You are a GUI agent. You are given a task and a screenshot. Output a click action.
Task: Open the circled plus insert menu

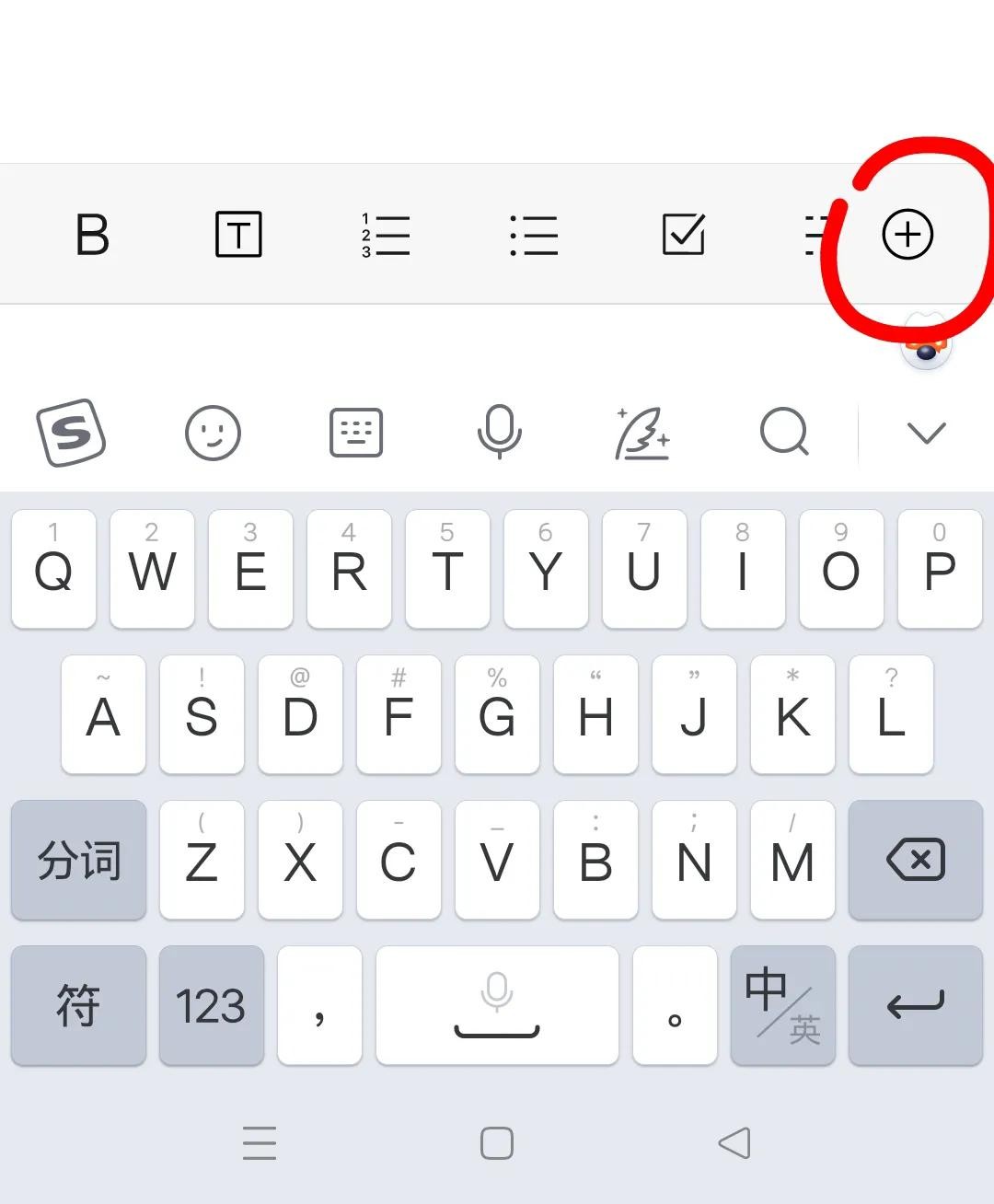(907, 235)
